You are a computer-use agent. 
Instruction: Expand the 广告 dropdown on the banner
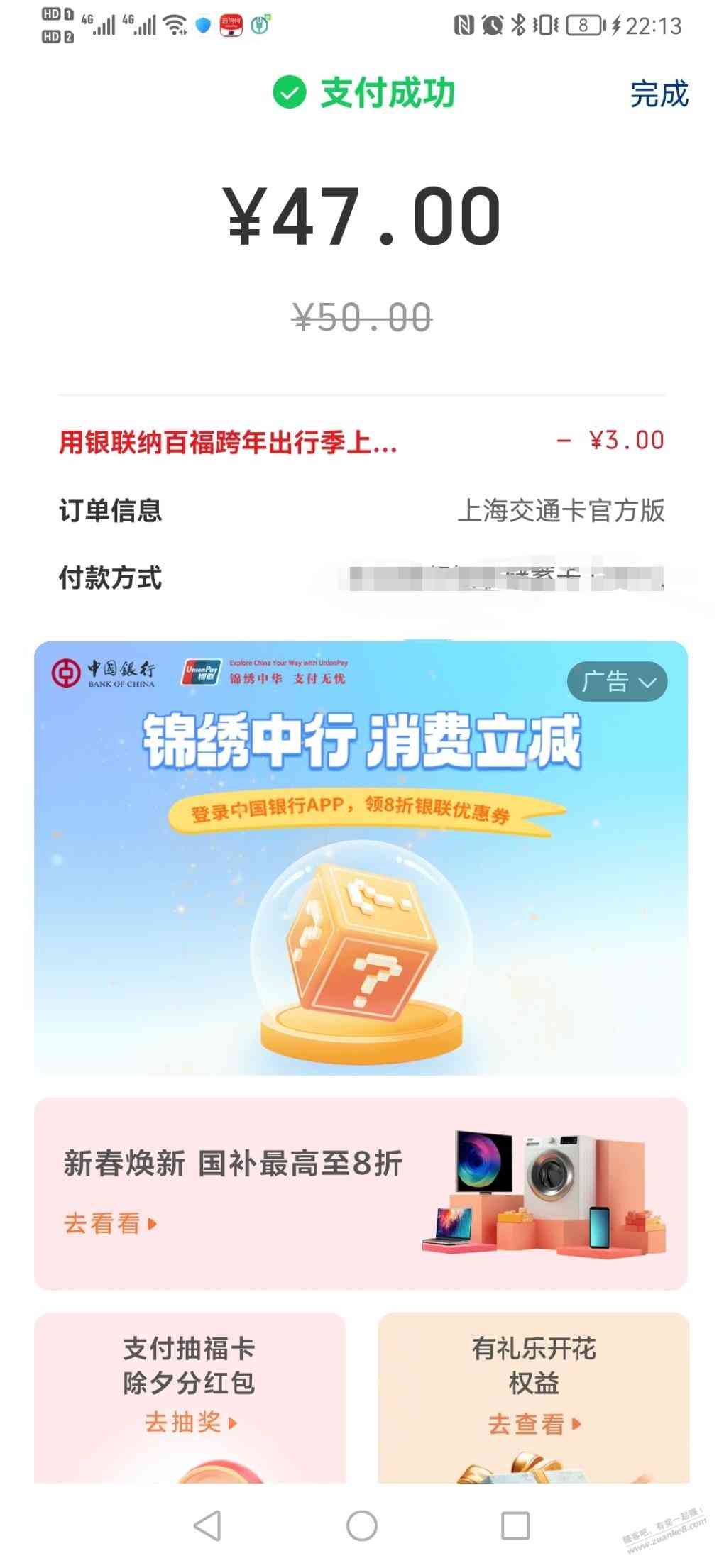[617, 682]
